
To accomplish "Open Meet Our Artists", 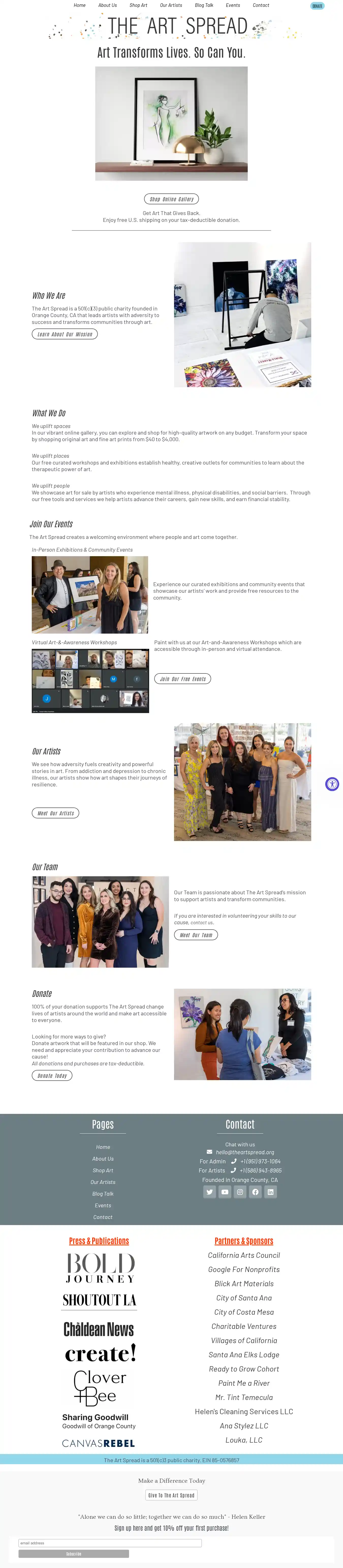I will (55, 813).
